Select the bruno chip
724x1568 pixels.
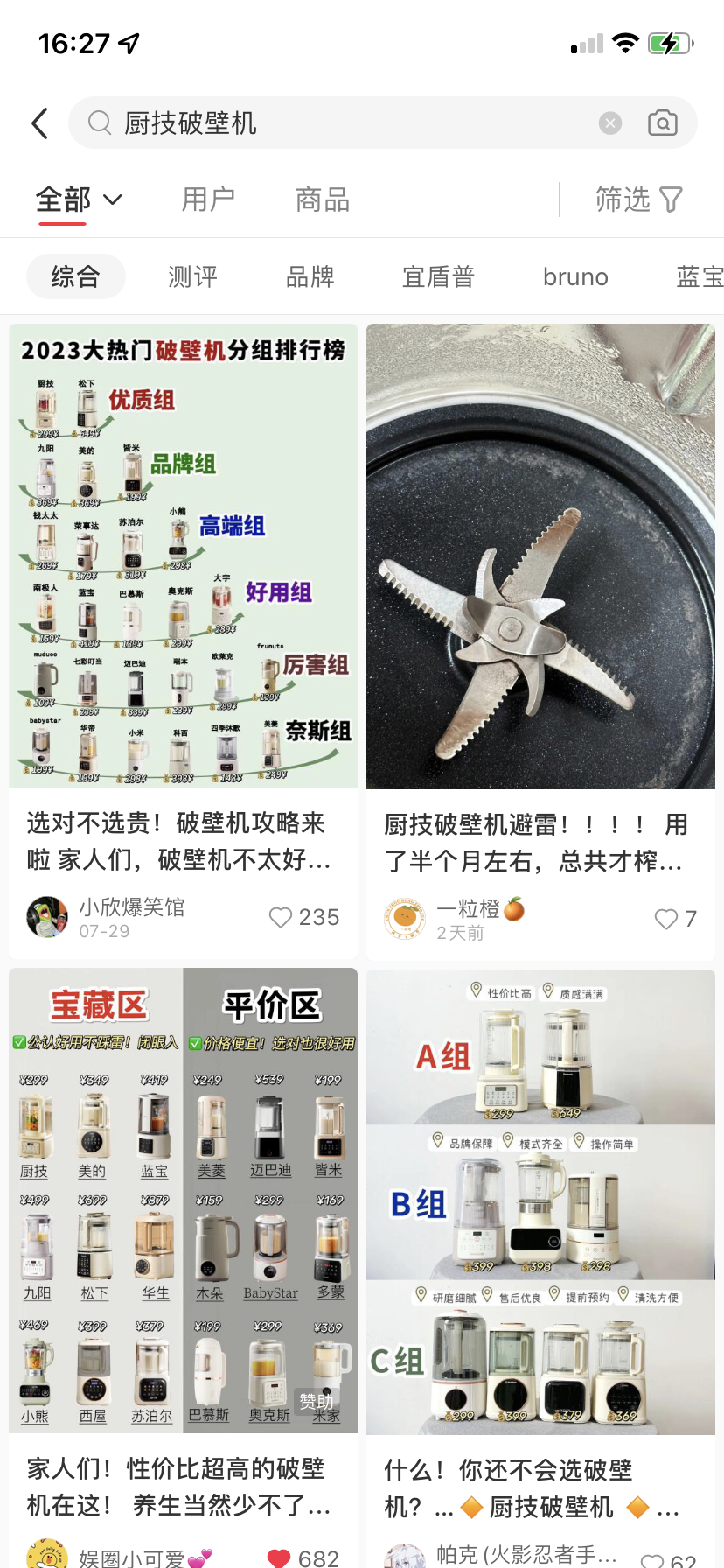[575, 276]
